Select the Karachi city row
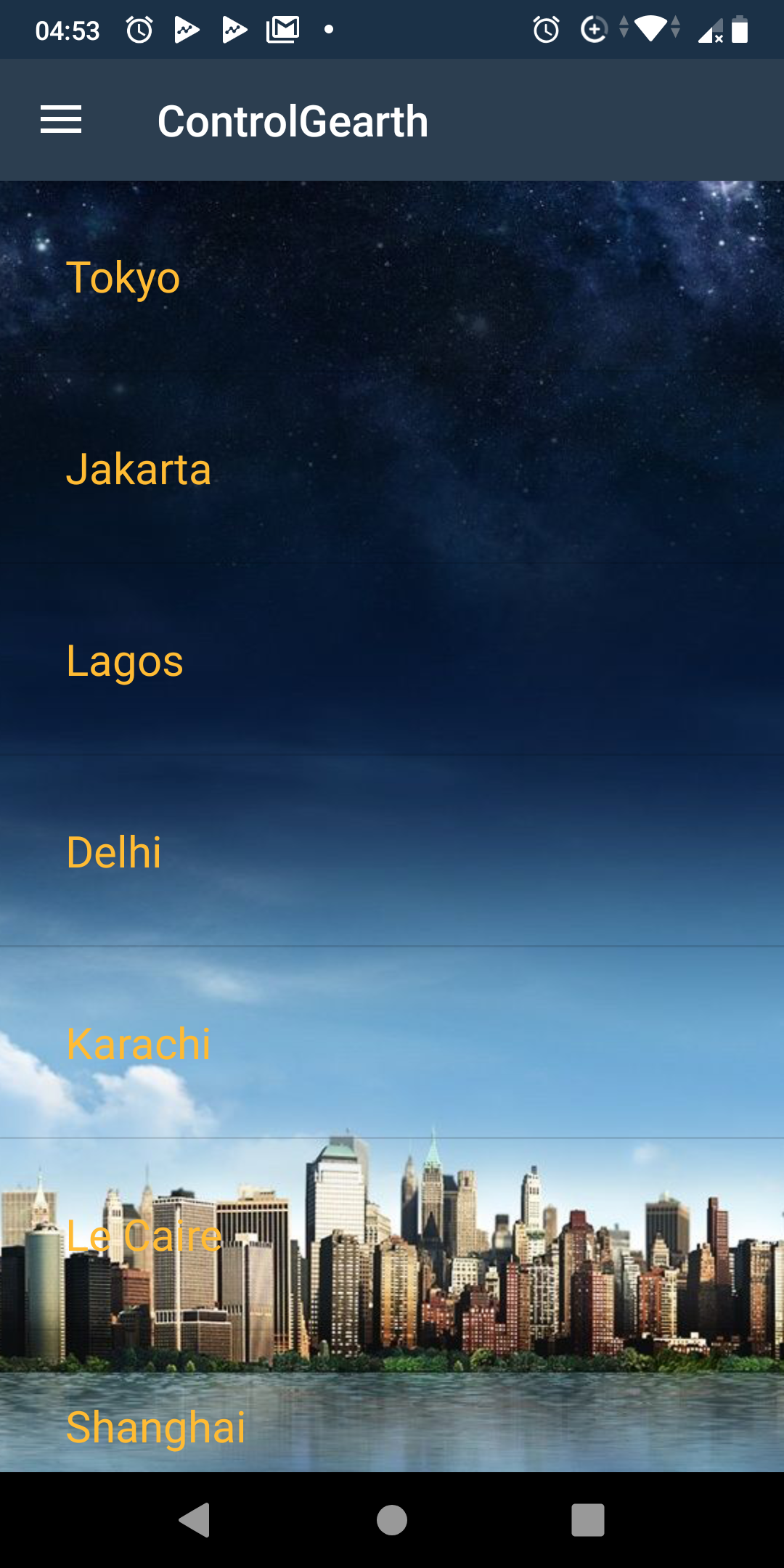This screenshot has height=1568, width=784. tap(392, 1043)
